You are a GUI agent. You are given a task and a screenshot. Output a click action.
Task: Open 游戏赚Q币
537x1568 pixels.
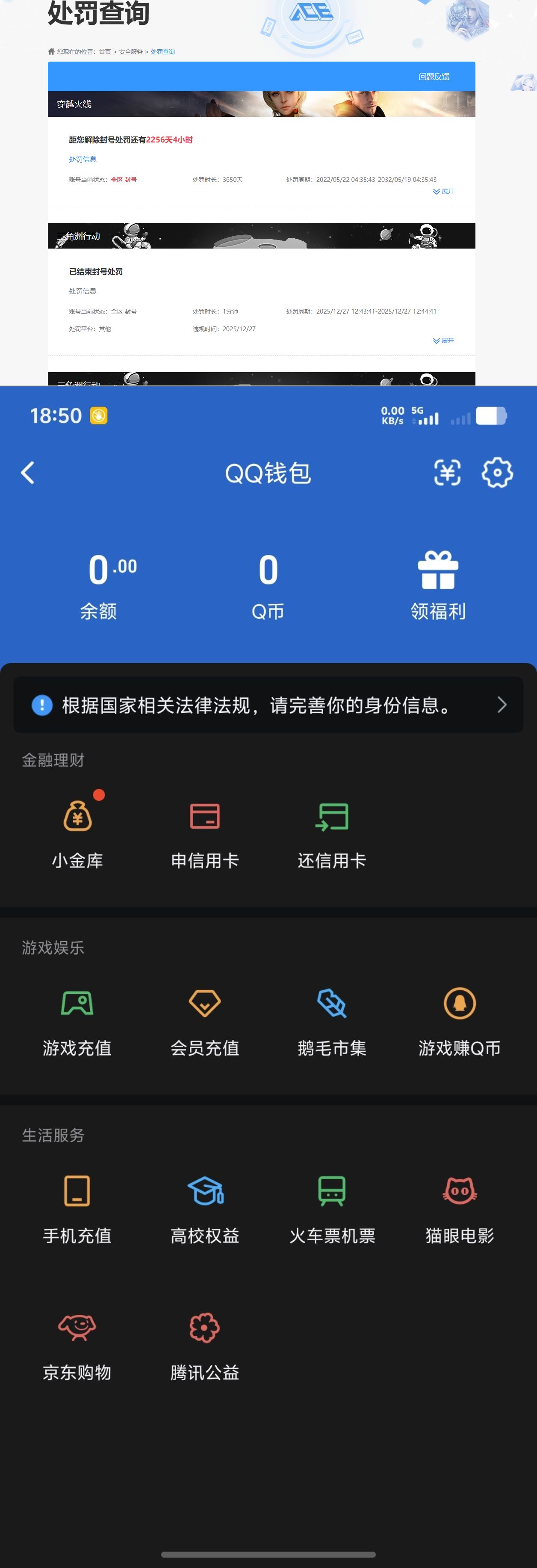(459, 1020)
